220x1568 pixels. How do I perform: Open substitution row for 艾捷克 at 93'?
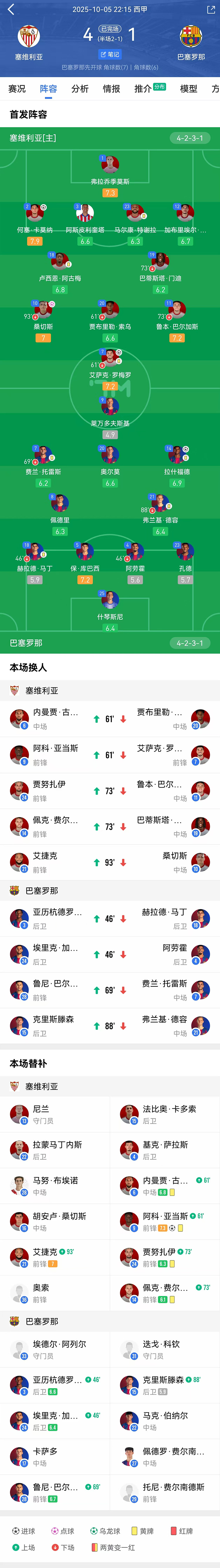click(x=110, y=862)
